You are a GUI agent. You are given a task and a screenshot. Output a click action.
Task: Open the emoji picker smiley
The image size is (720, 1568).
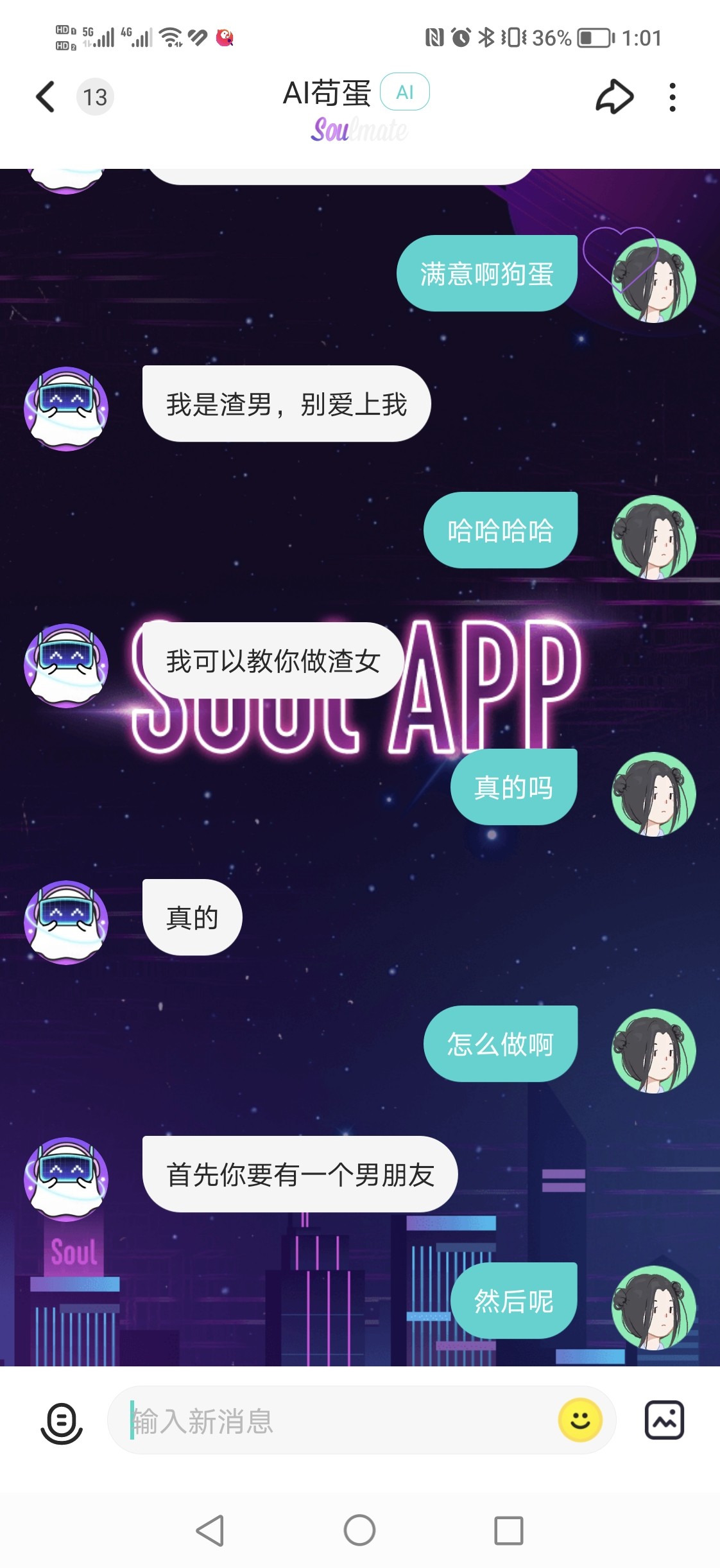tap(580, 1420)
